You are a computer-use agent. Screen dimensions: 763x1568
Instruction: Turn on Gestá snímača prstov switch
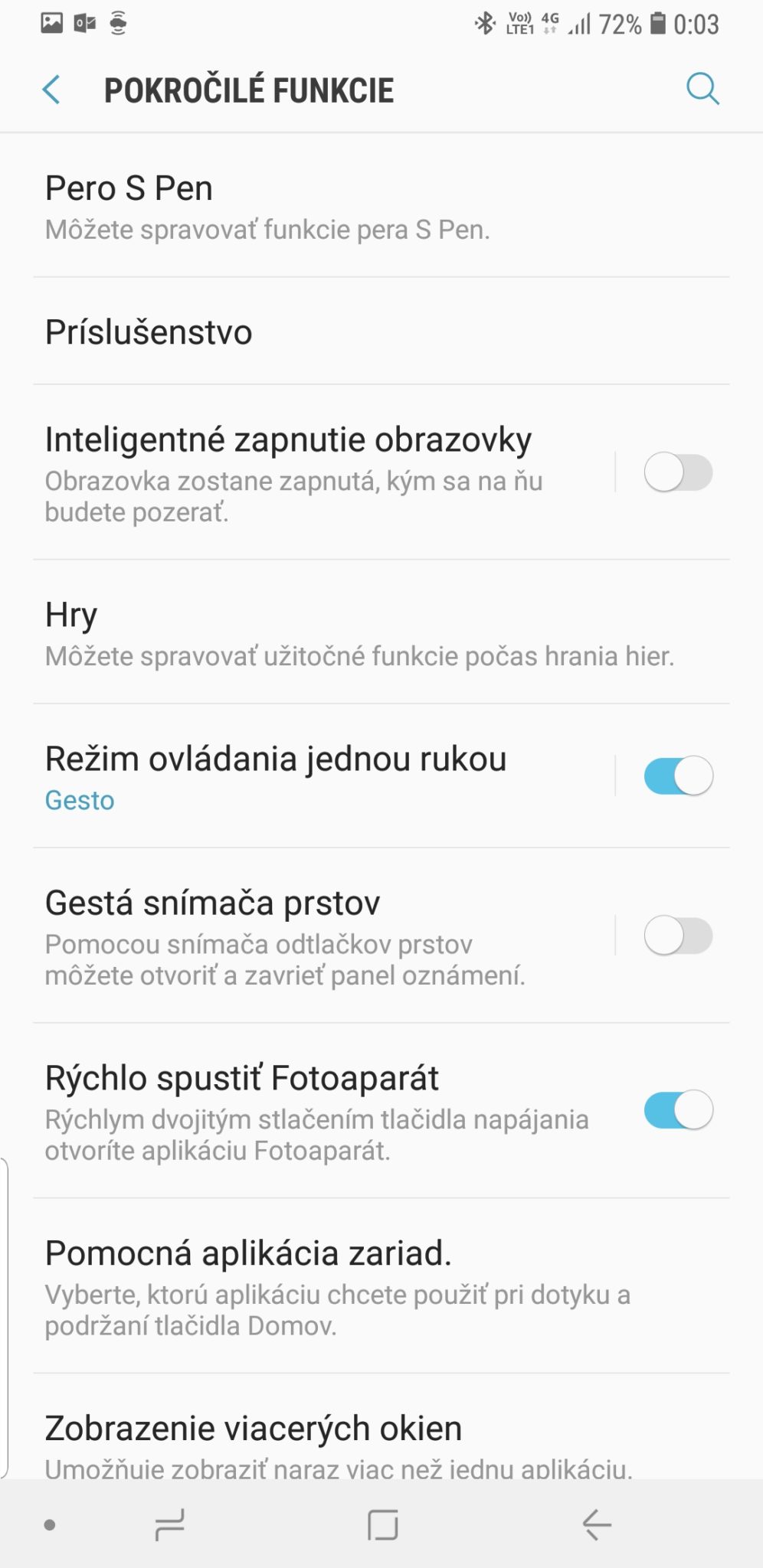[678, 936]
